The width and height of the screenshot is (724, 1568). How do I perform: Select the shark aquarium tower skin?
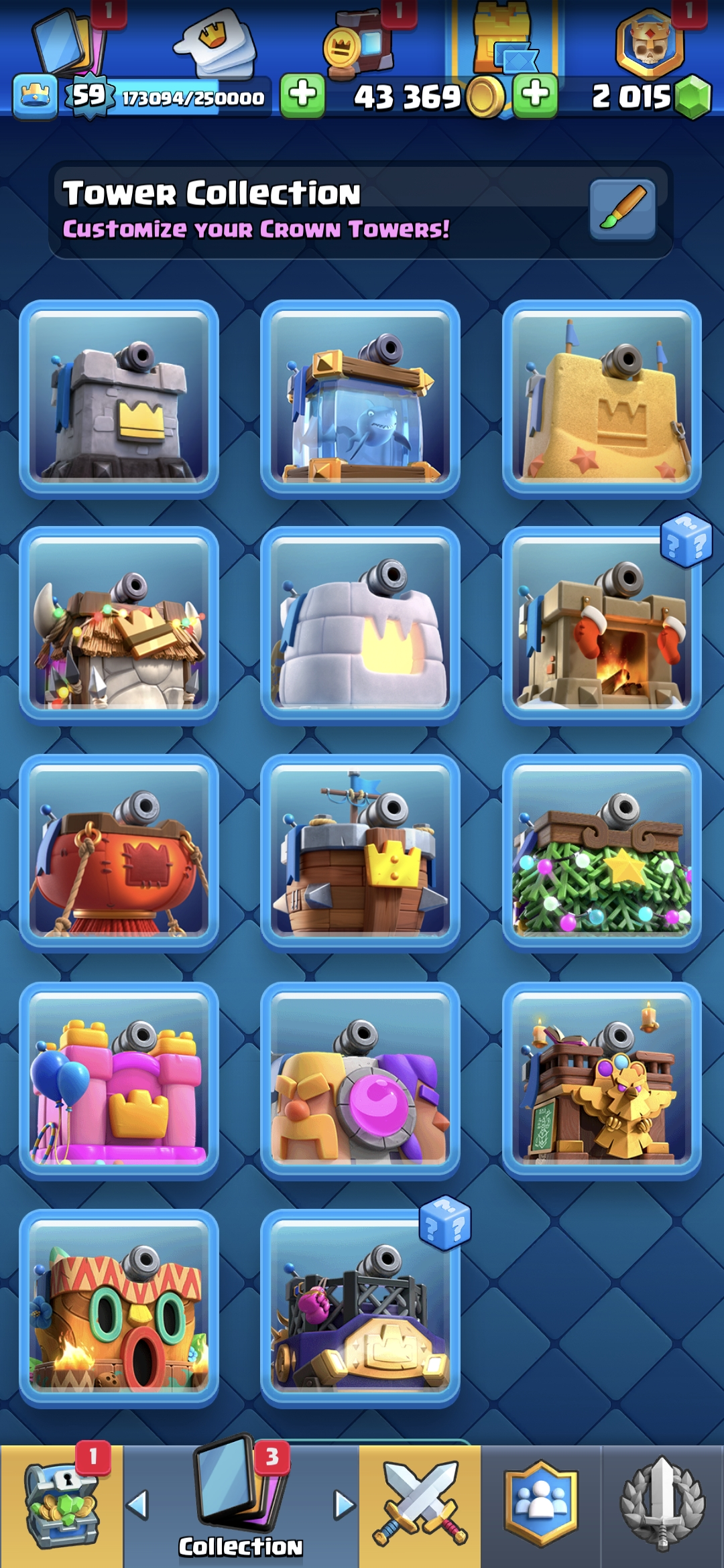coord(360,399)
